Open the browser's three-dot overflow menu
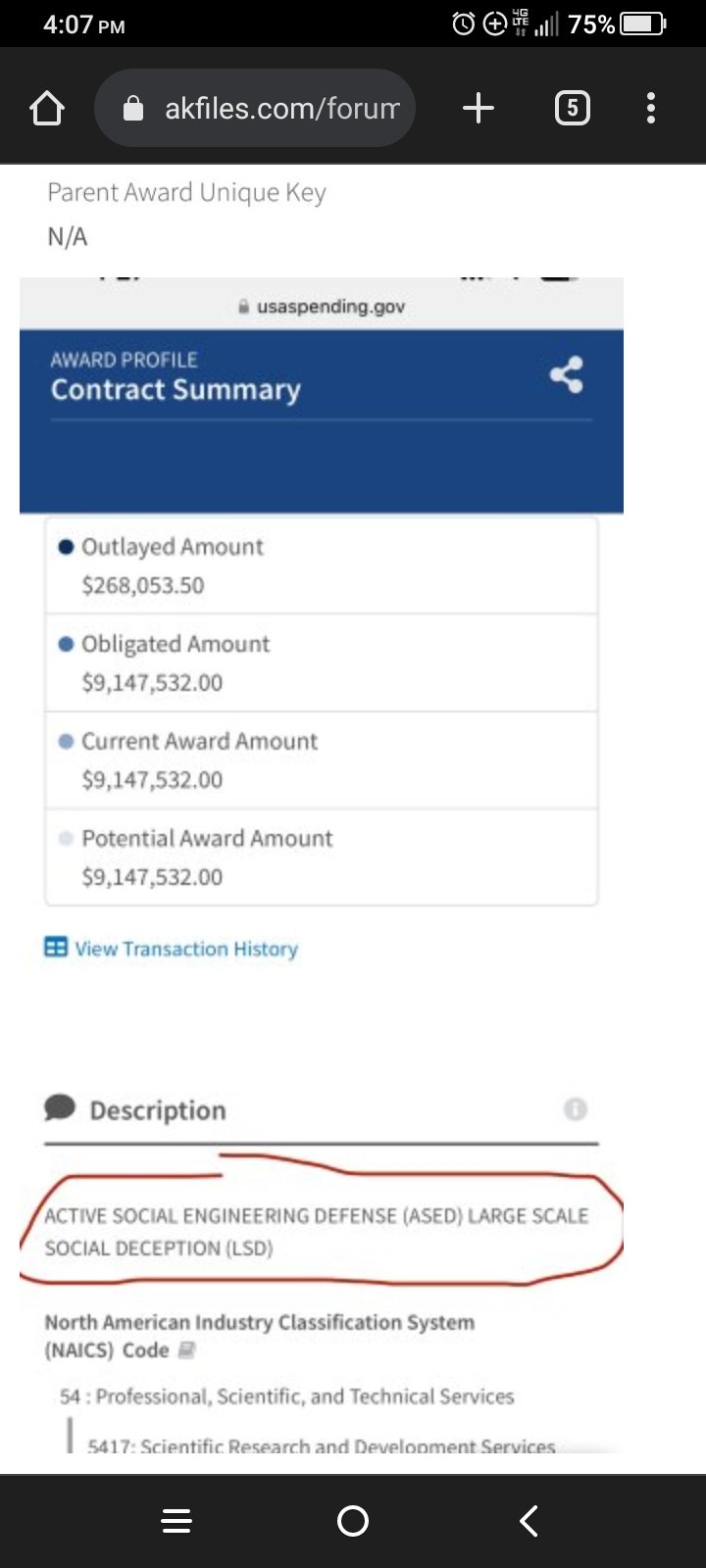Screen dimensions: 706x1568 coord(651,108)
